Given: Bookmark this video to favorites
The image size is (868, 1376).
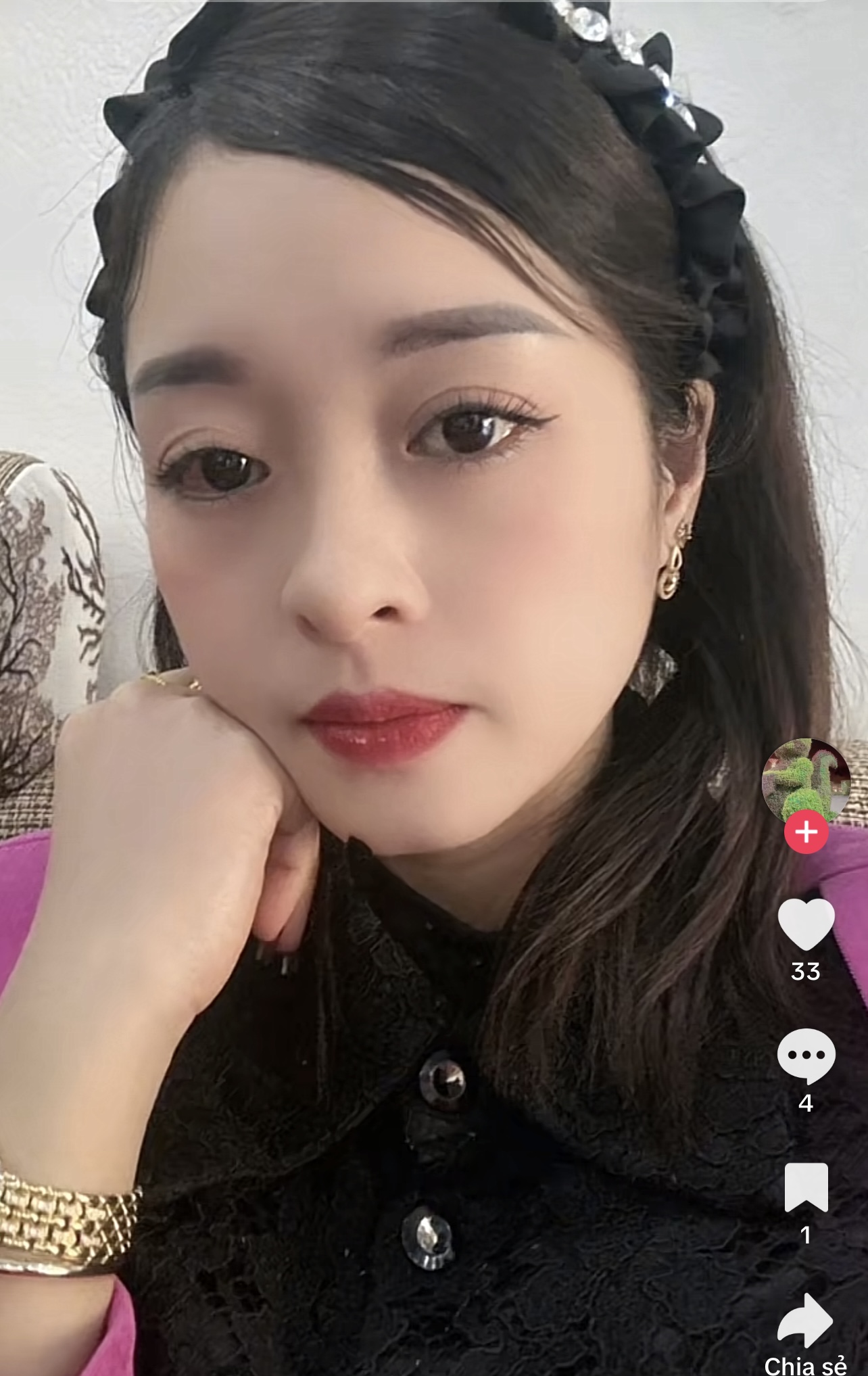Looking at the screenshot, I should 806,1187.
